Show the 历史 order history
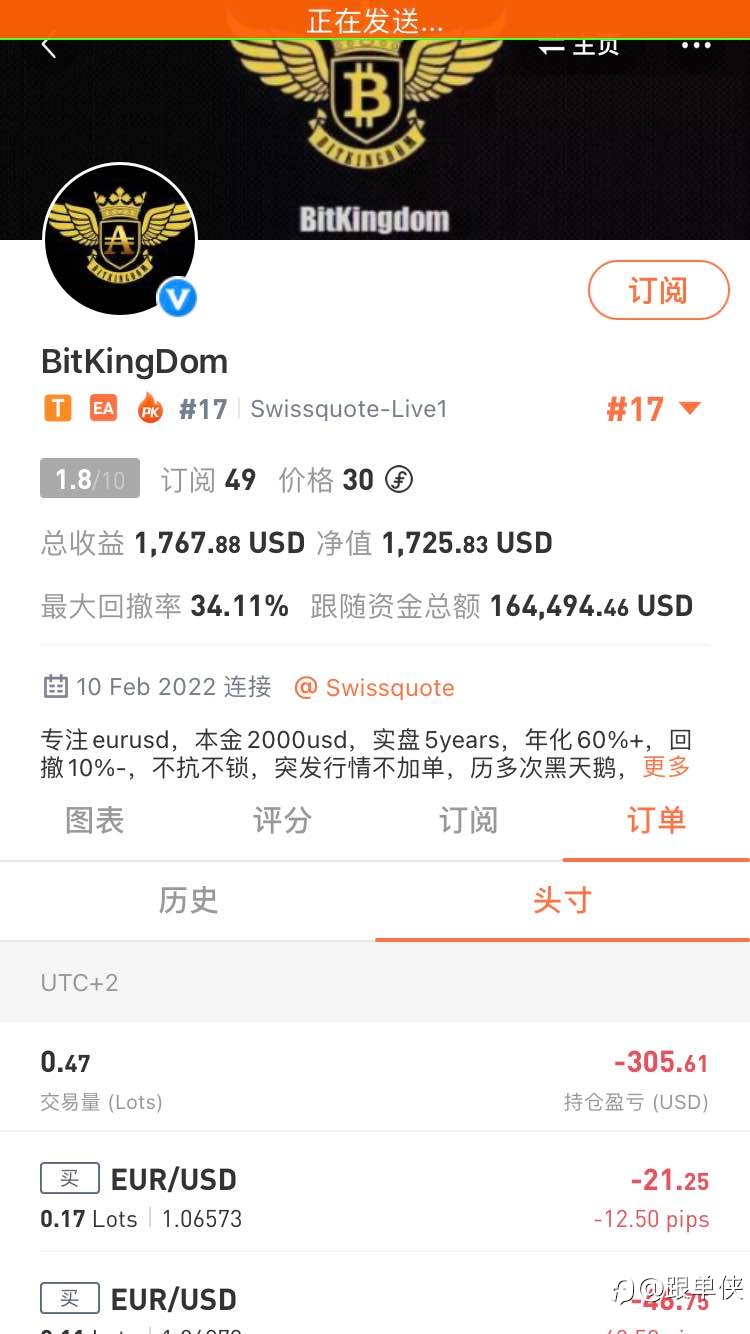This screenshot has width=750, height=1334. [188, 900]
